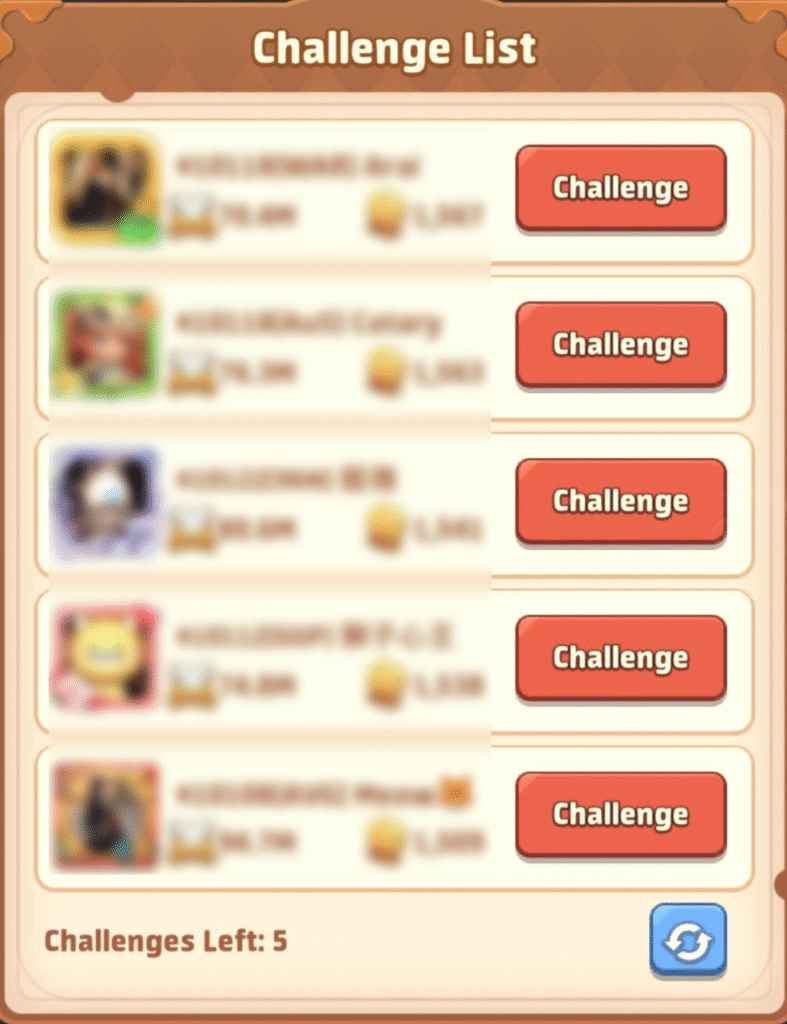Screen dimensions: 787x1024
Task: Challenge the opponent with the purple-framed avatar
Action: point(620,501)
